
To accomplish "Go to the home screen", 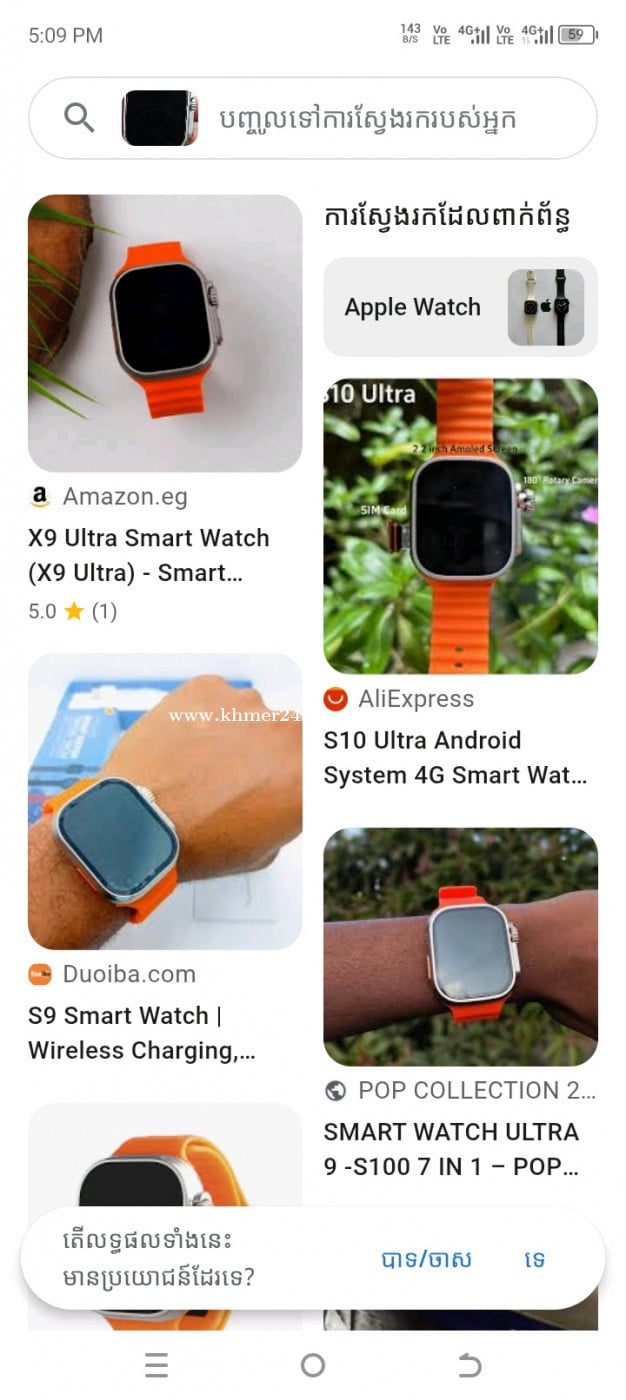I will pyautogui.click(x=313, y=1365).
